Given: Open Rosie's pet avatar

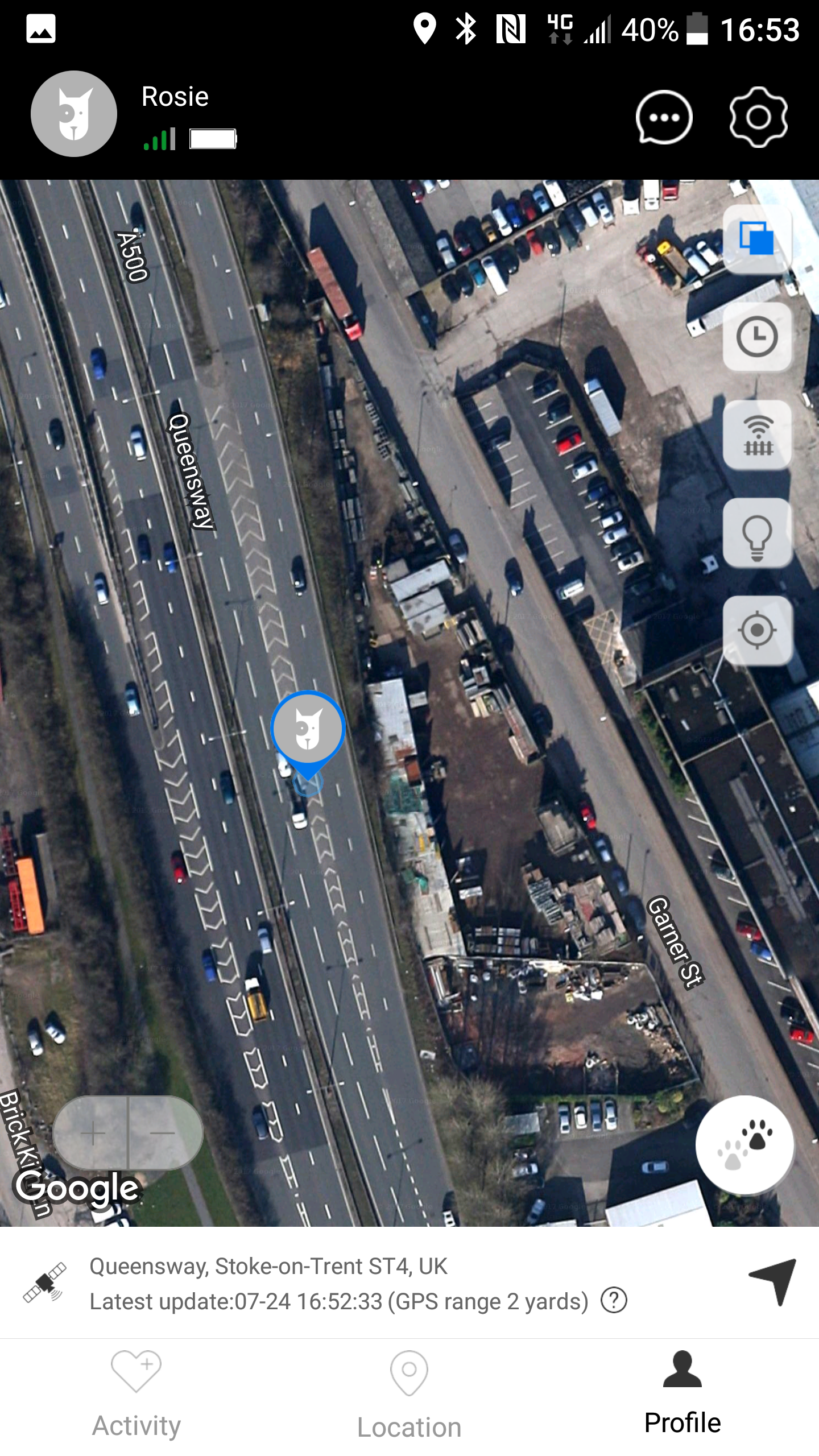Looking at the screenshot, I should (74, 114).
